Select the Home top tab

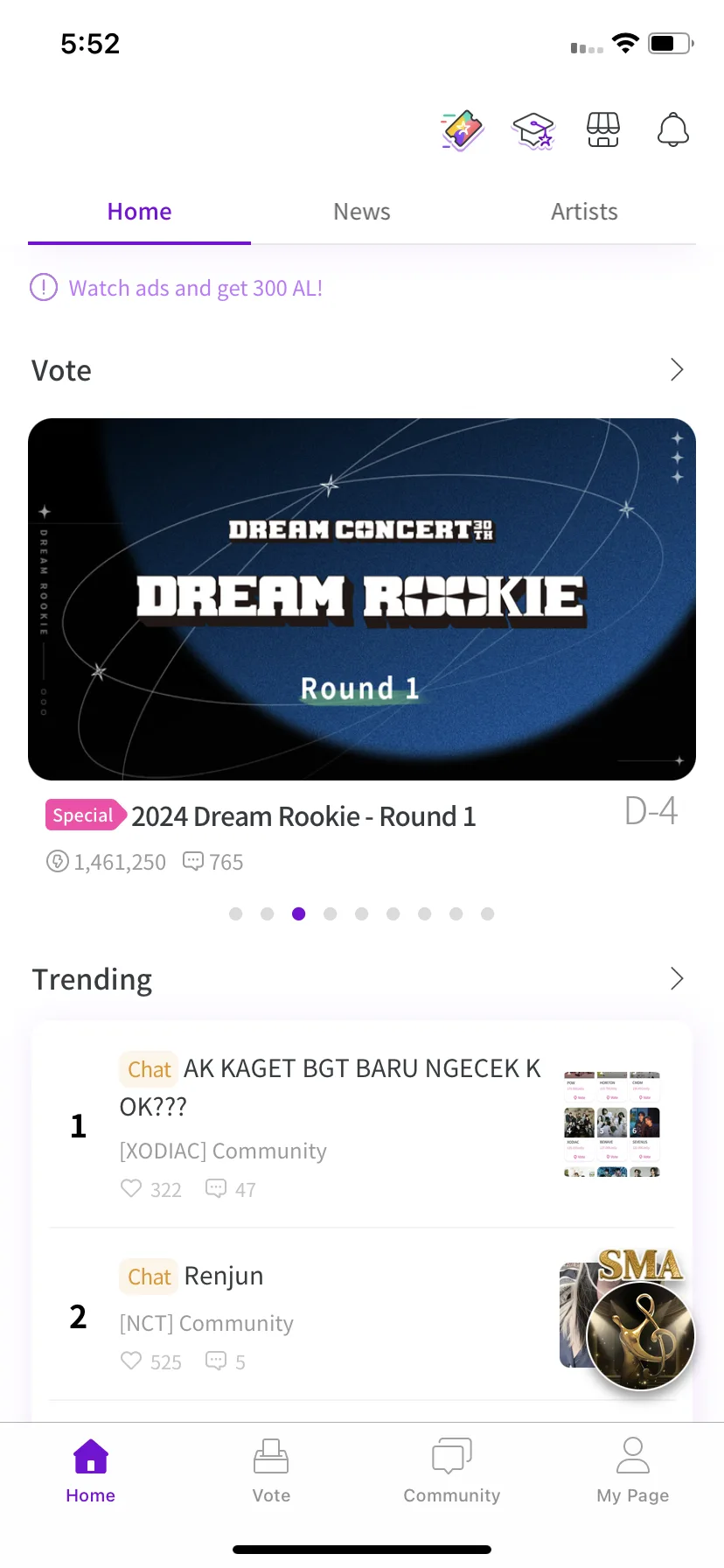[140, 212]
